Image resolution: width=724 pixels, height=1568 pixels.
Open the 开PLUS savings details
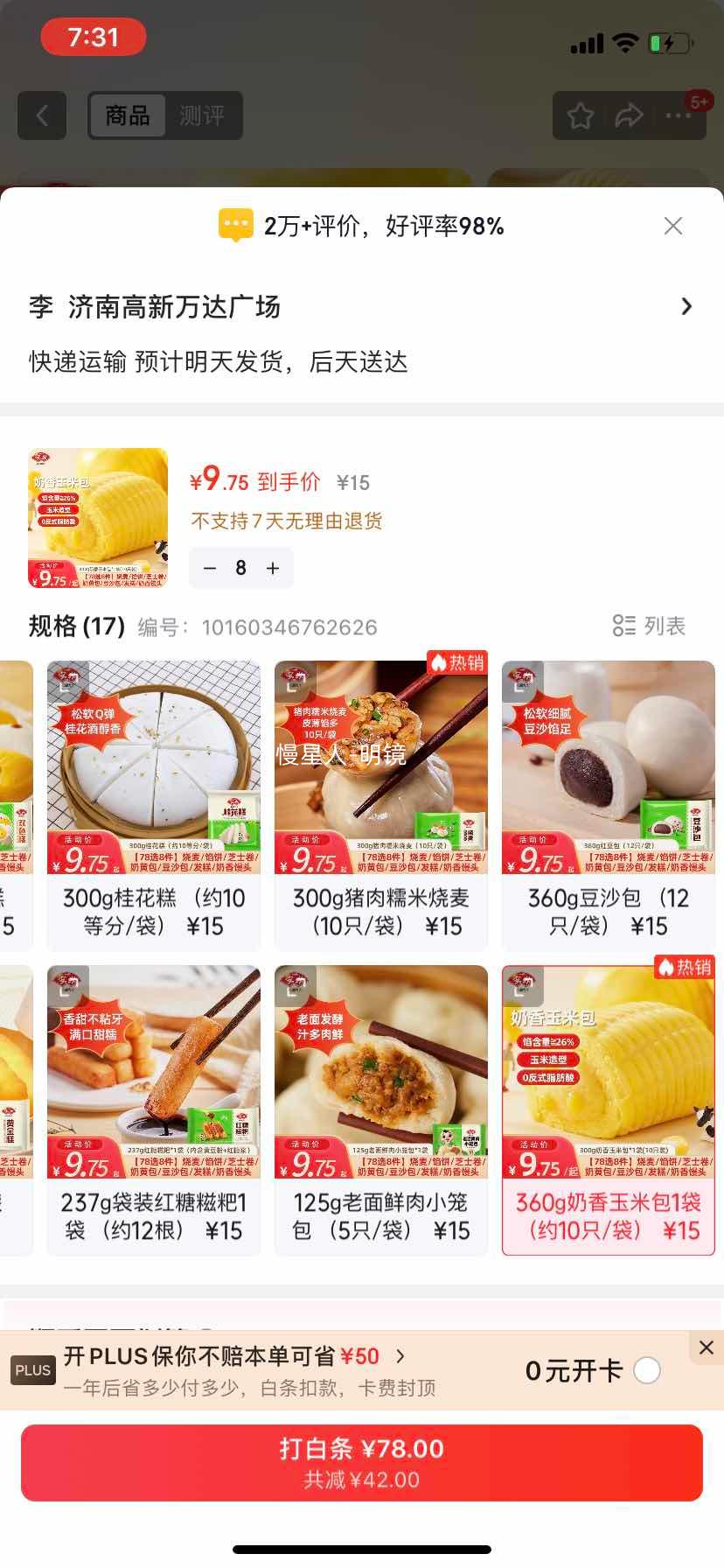coord(234,1357)
